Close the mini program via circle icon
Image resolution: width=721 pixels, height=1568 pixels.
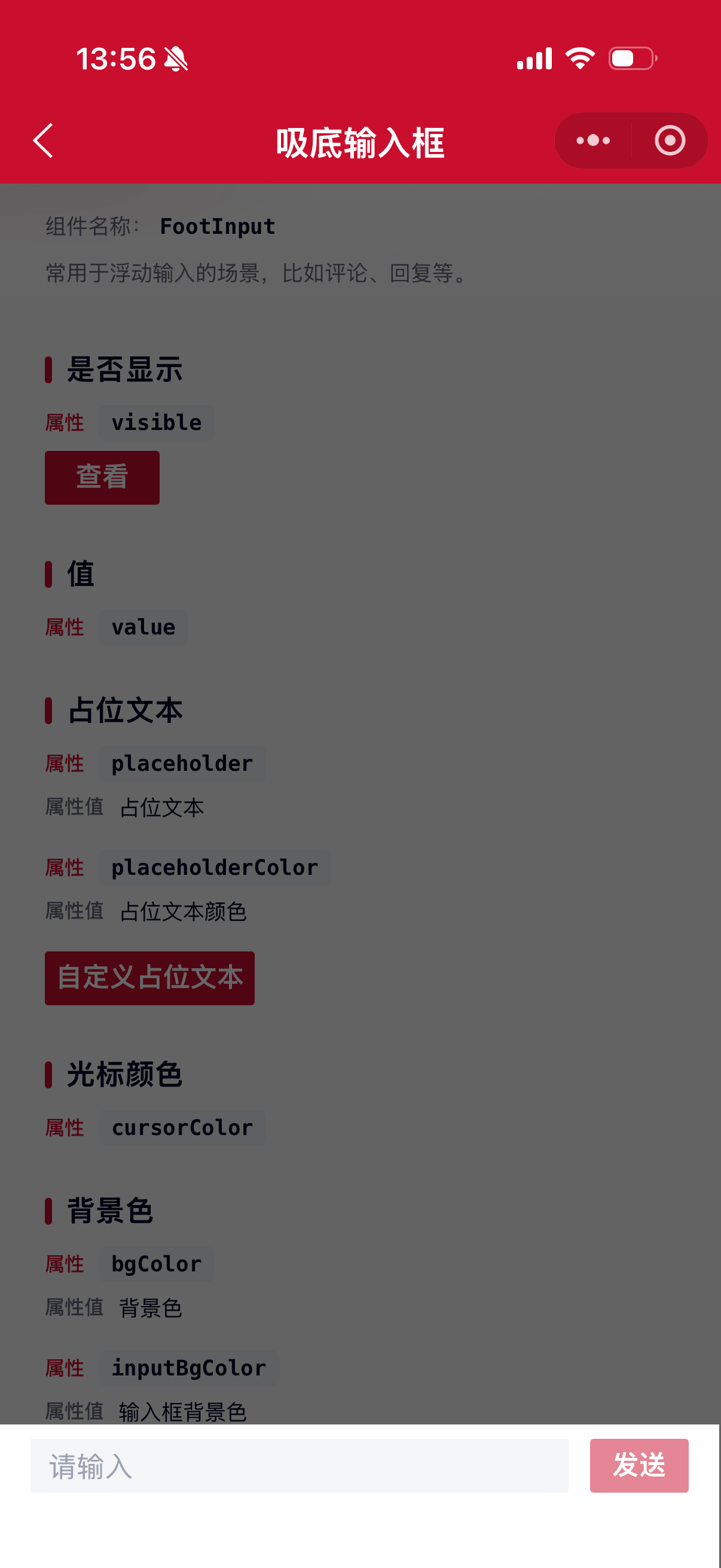tap(670, 141)
